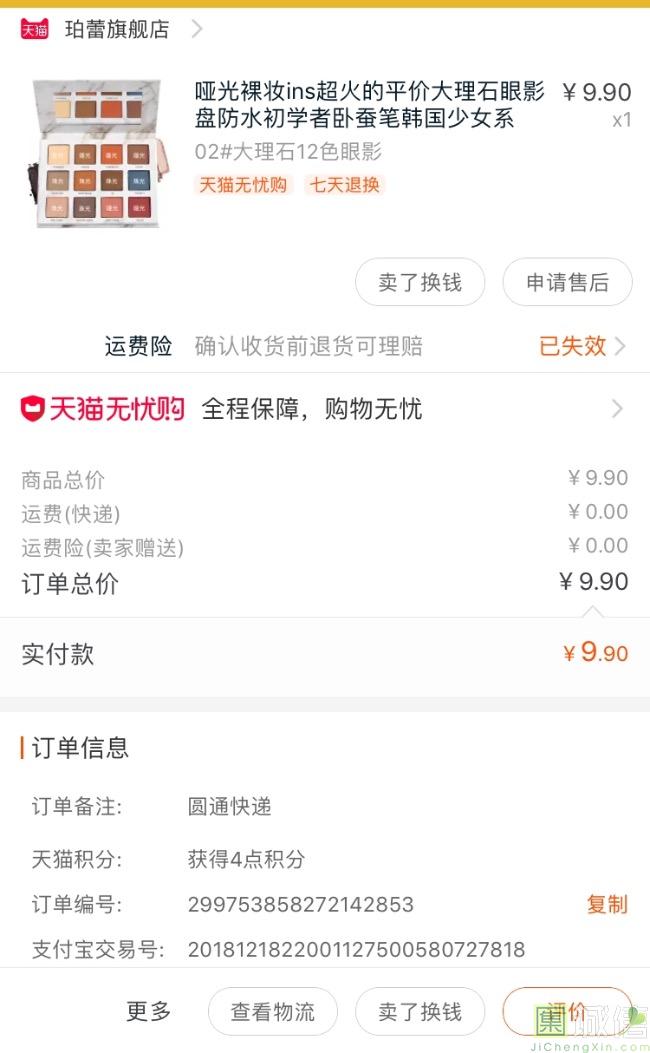Open the 运费险 已失效 details
This screenshot has height=1053, width=650.
click(582, 347)
